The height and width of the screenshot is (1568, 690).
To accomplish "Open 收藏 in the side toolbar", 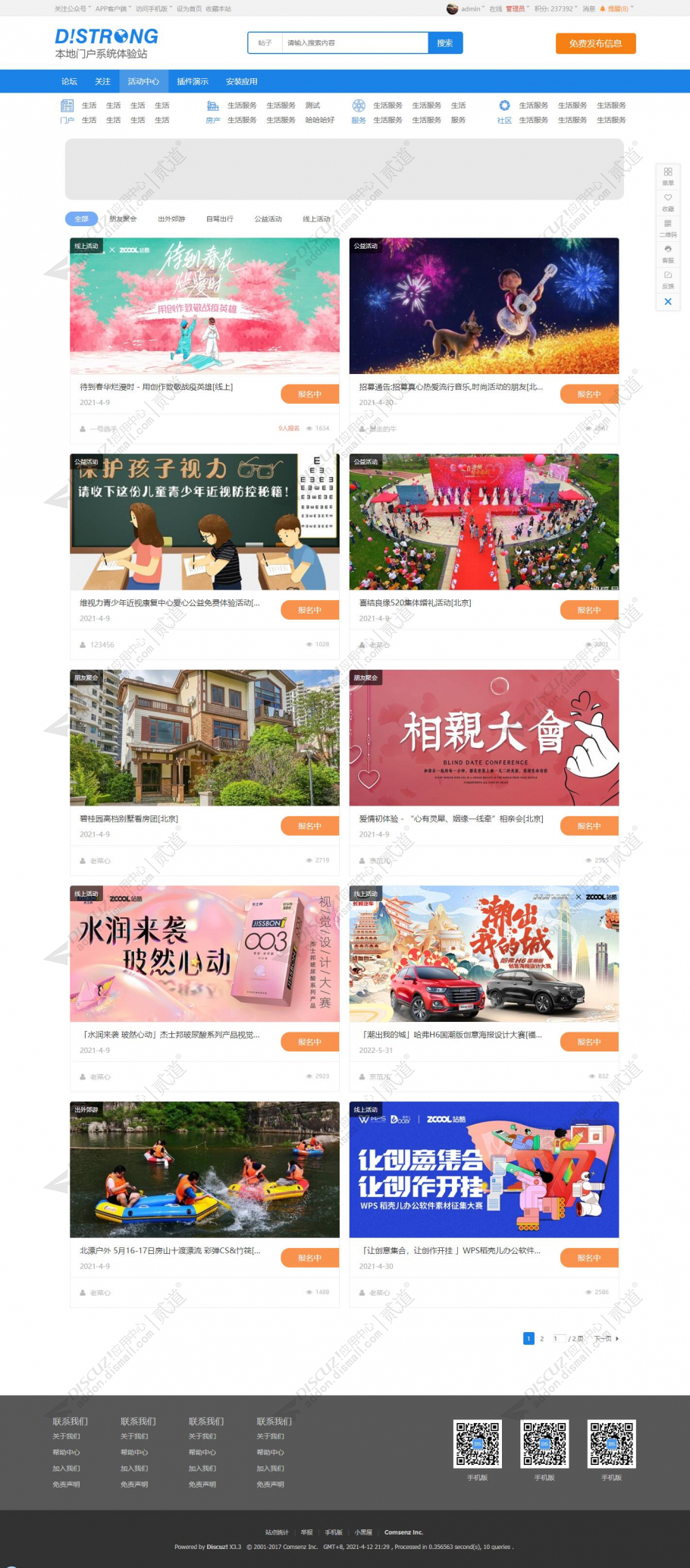I will pyautogui.click(x=668, y=201).
